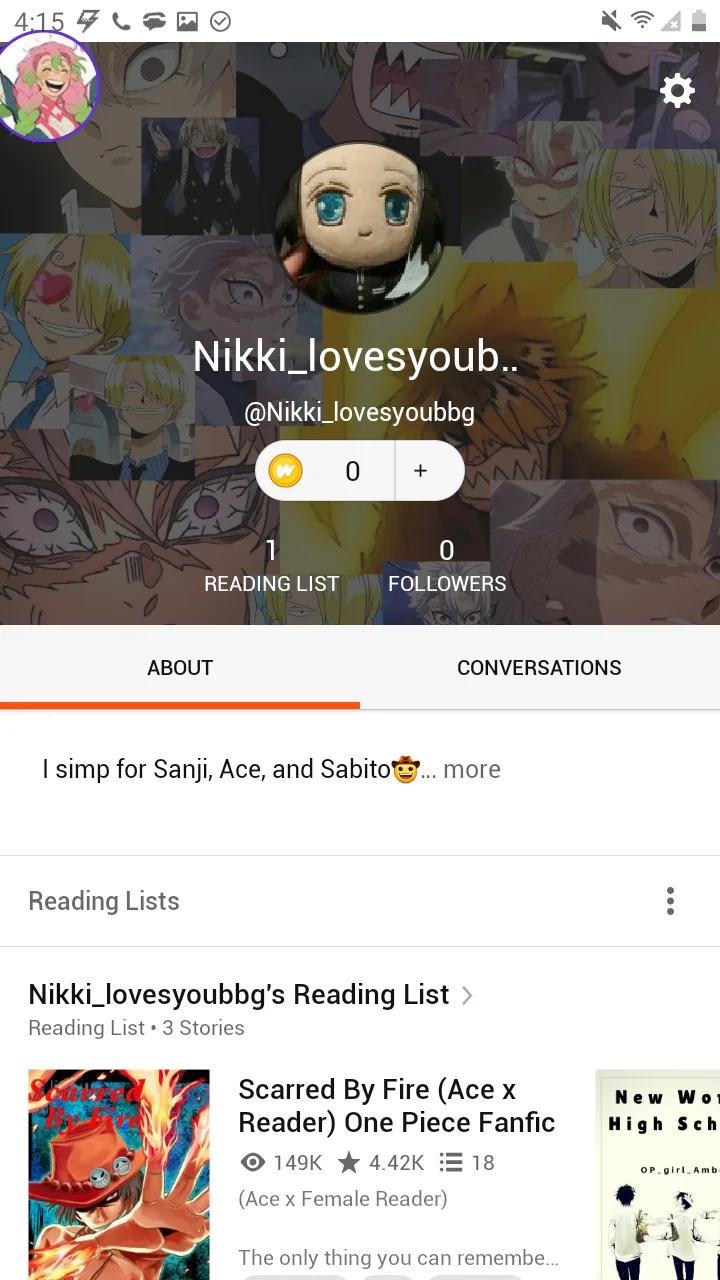The image size is (720, 1280).
Task: Open the Reading Lists overflow menu
Action: 670,901
